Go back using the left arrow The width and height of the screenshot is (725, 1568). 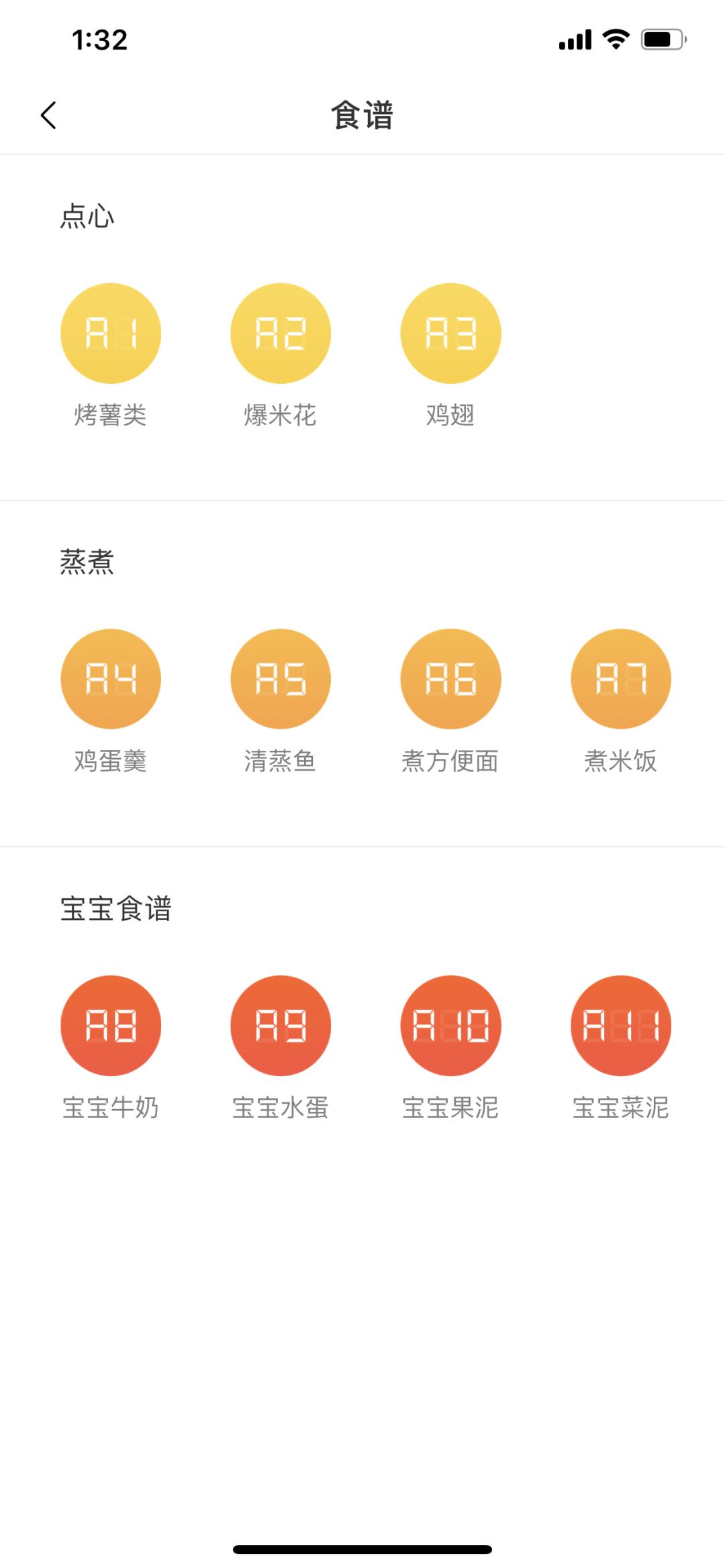point(48,114)
